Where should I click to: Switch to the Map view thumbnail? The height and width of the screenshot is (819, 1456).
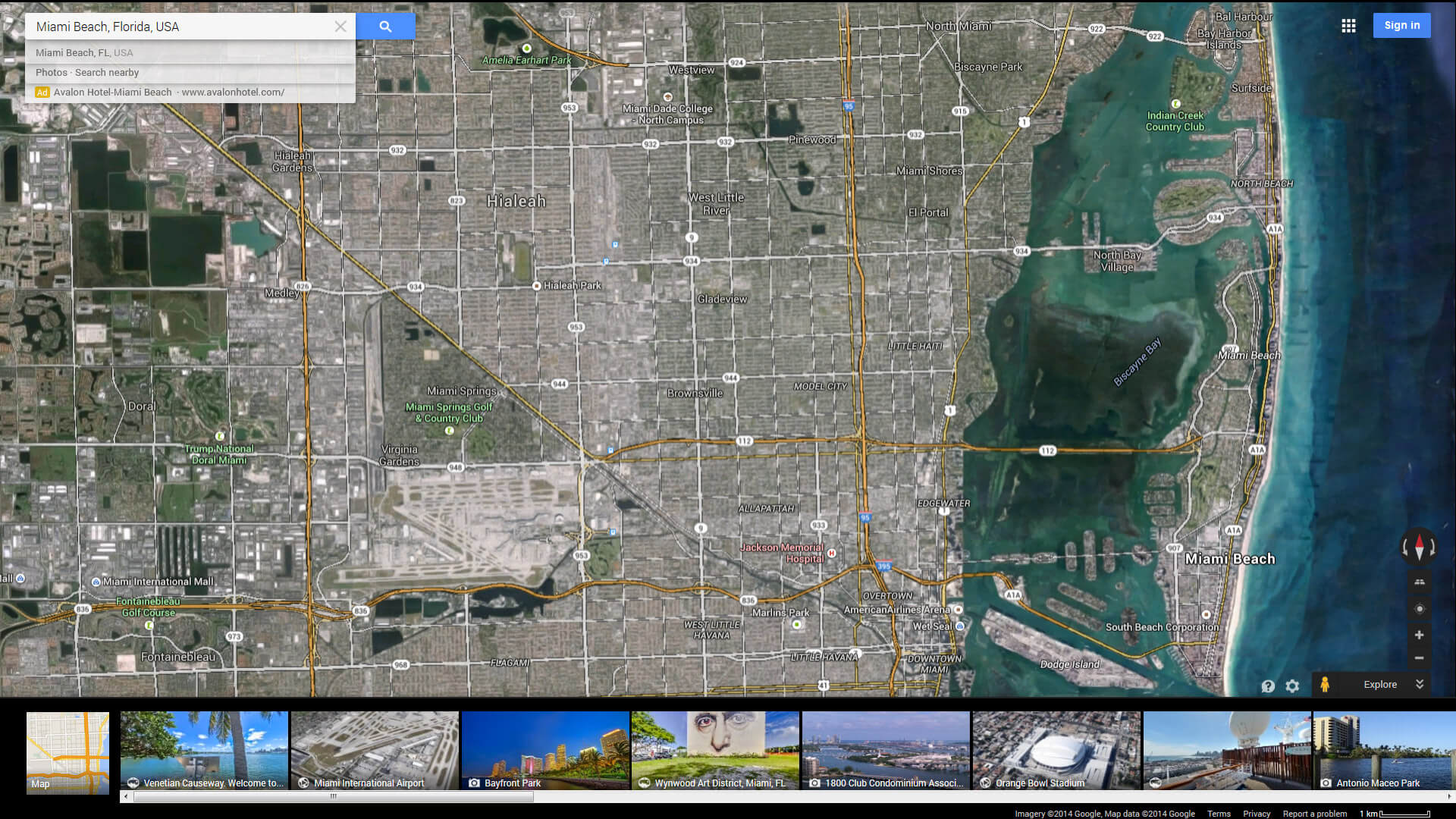(x=67, y=752)
